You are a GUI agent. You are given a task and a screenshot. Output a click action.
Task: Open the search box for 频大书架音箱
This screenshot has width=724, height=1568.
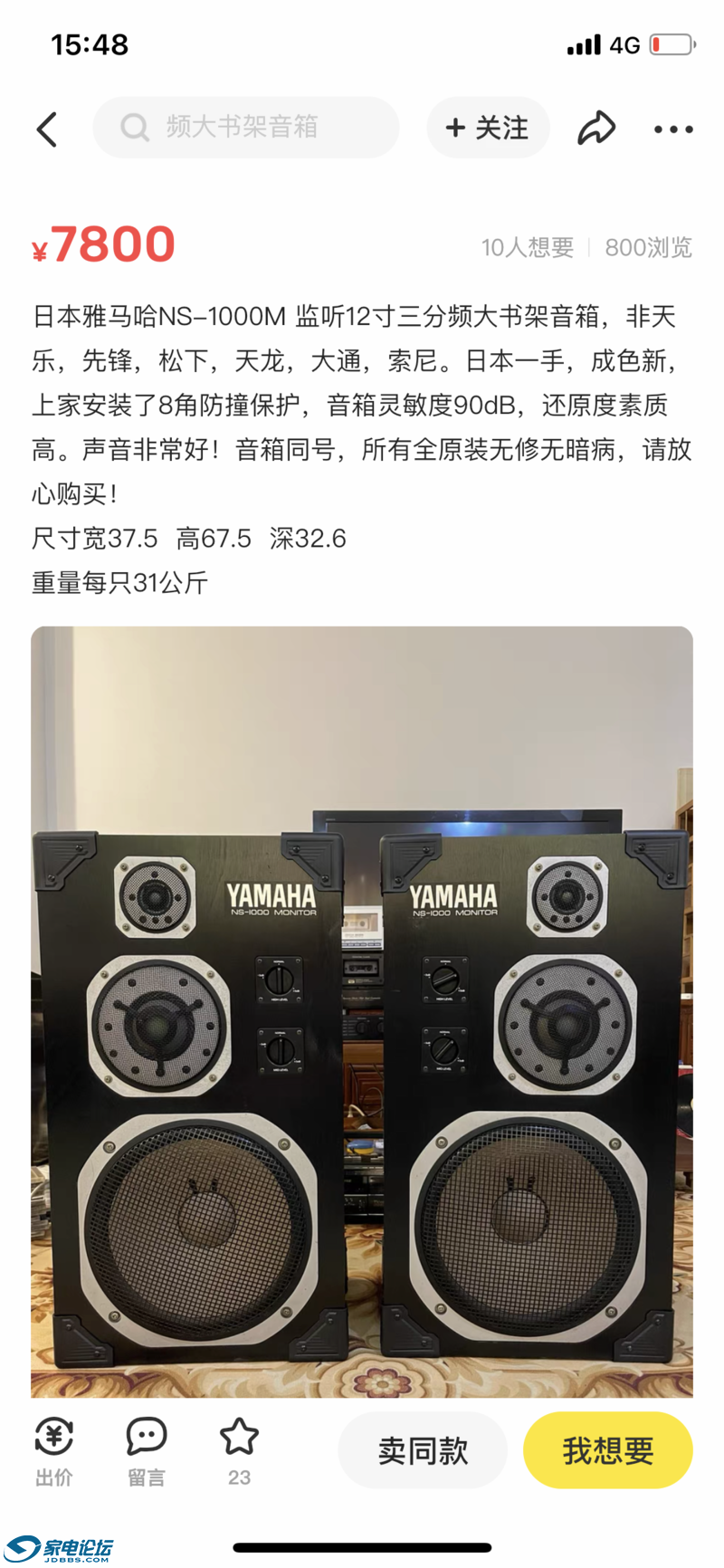pyautogui.click(x=245, y=128)
